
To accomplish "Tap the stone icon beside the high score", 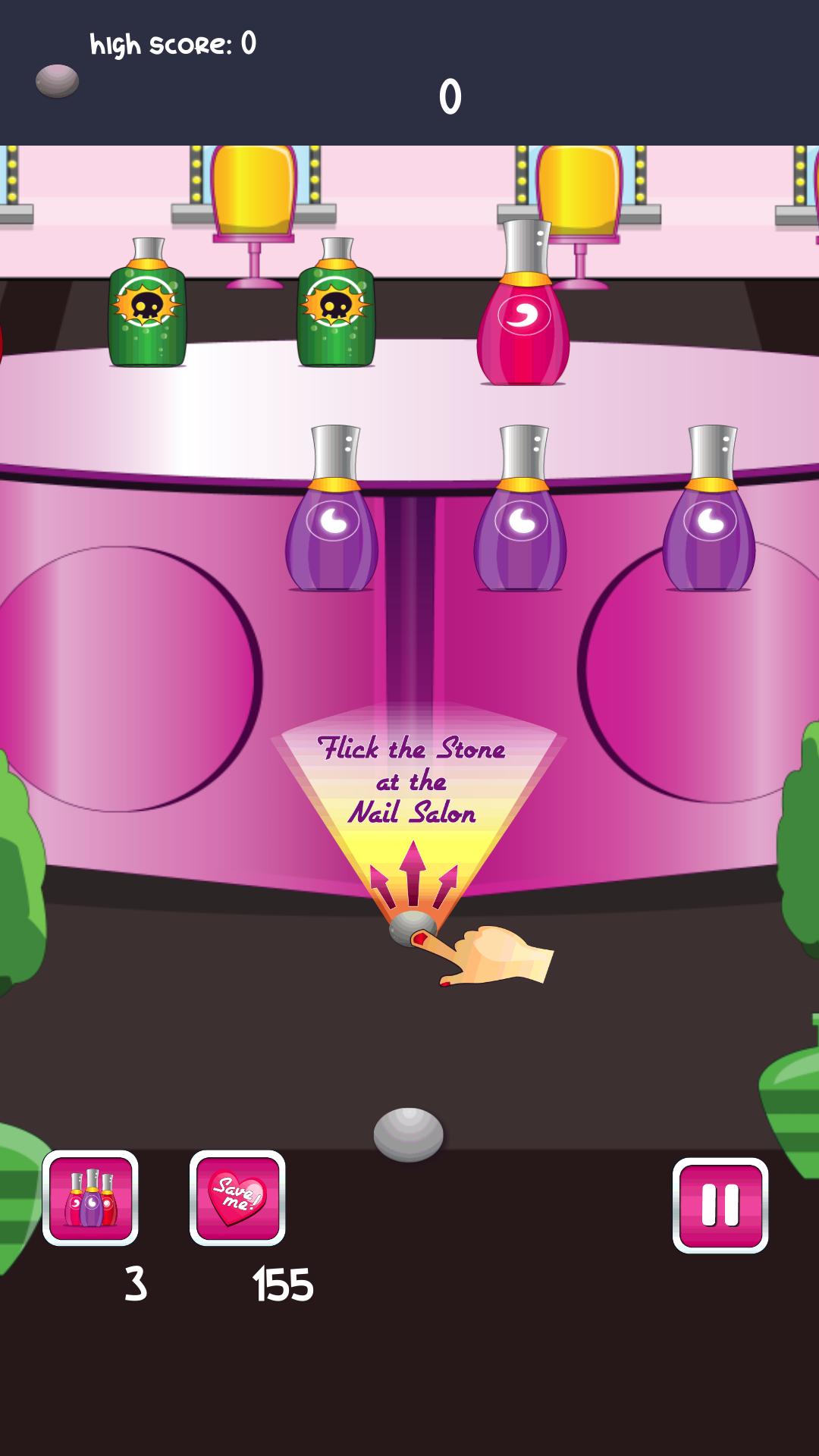I will [x=55, y=78].
